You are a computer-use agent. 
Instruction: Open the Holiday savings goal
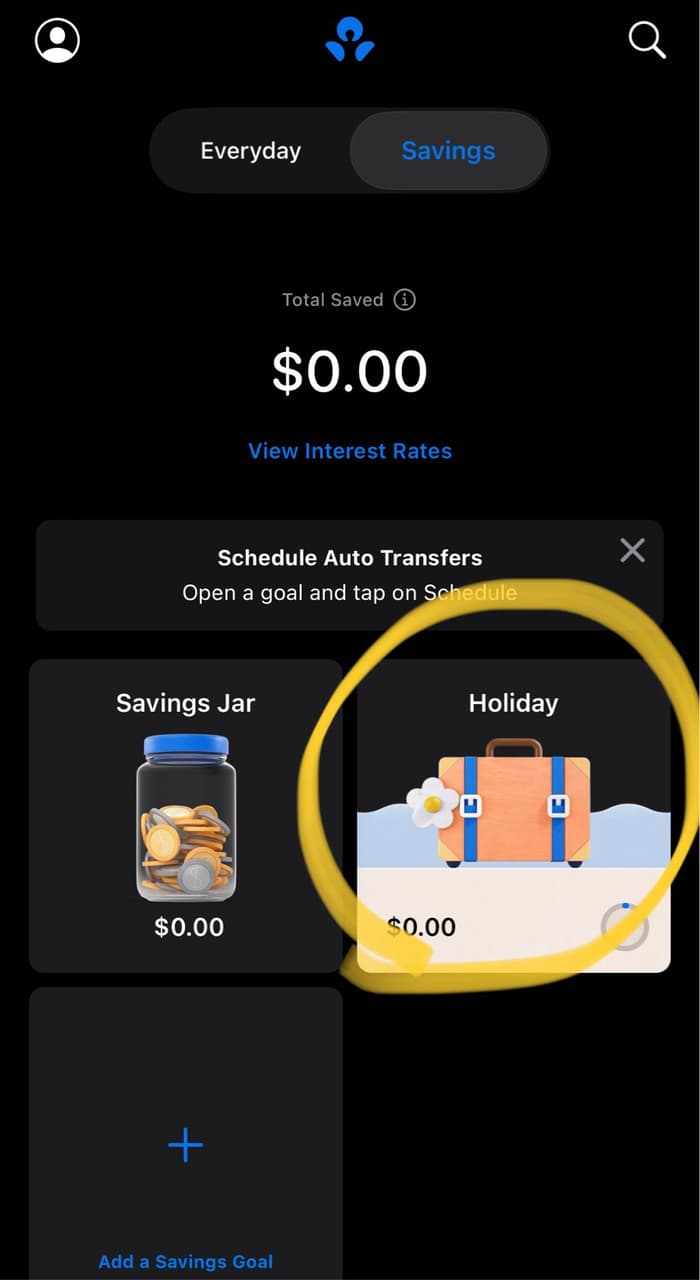pyautogui.click(x=513, y=815)
